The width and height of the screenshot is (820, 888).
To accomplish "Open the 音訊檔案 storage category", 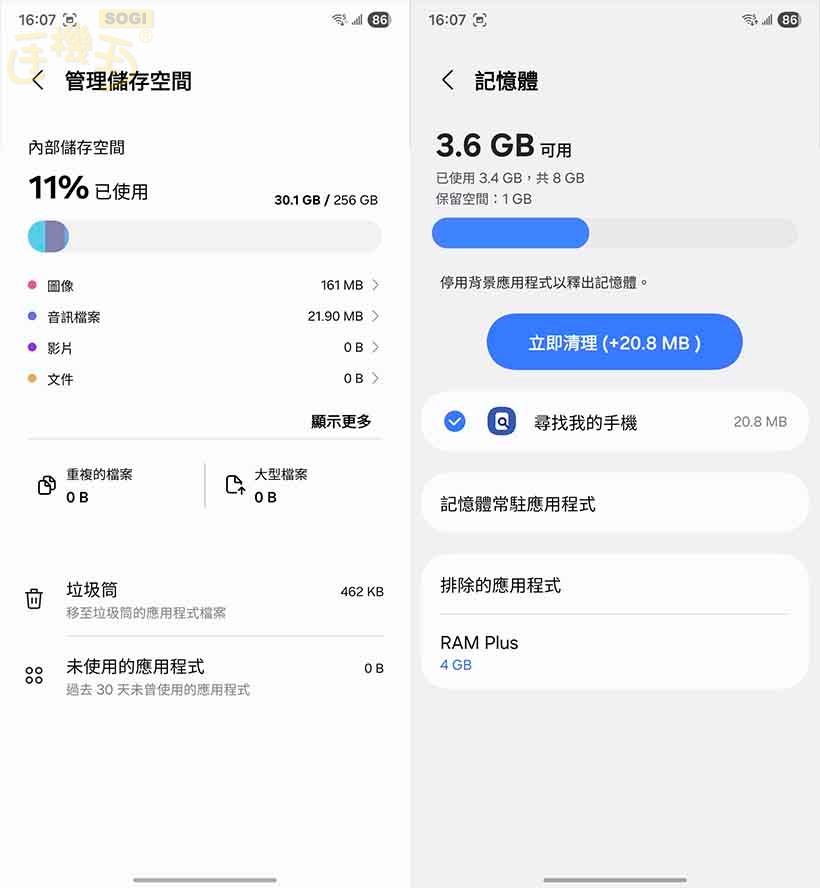I will [x=204, y=317].
